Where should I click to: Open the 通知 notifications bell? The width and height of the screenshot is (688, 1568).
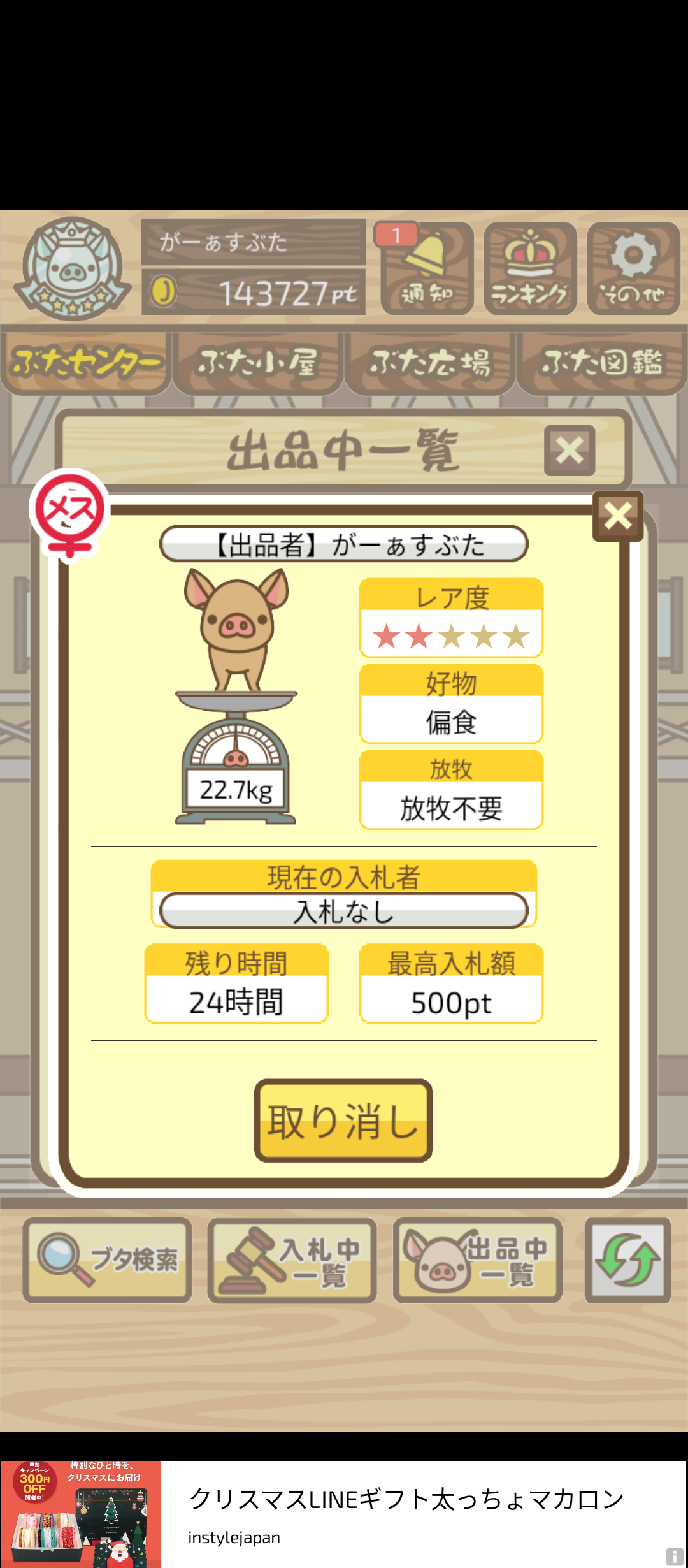coord(427,269)
